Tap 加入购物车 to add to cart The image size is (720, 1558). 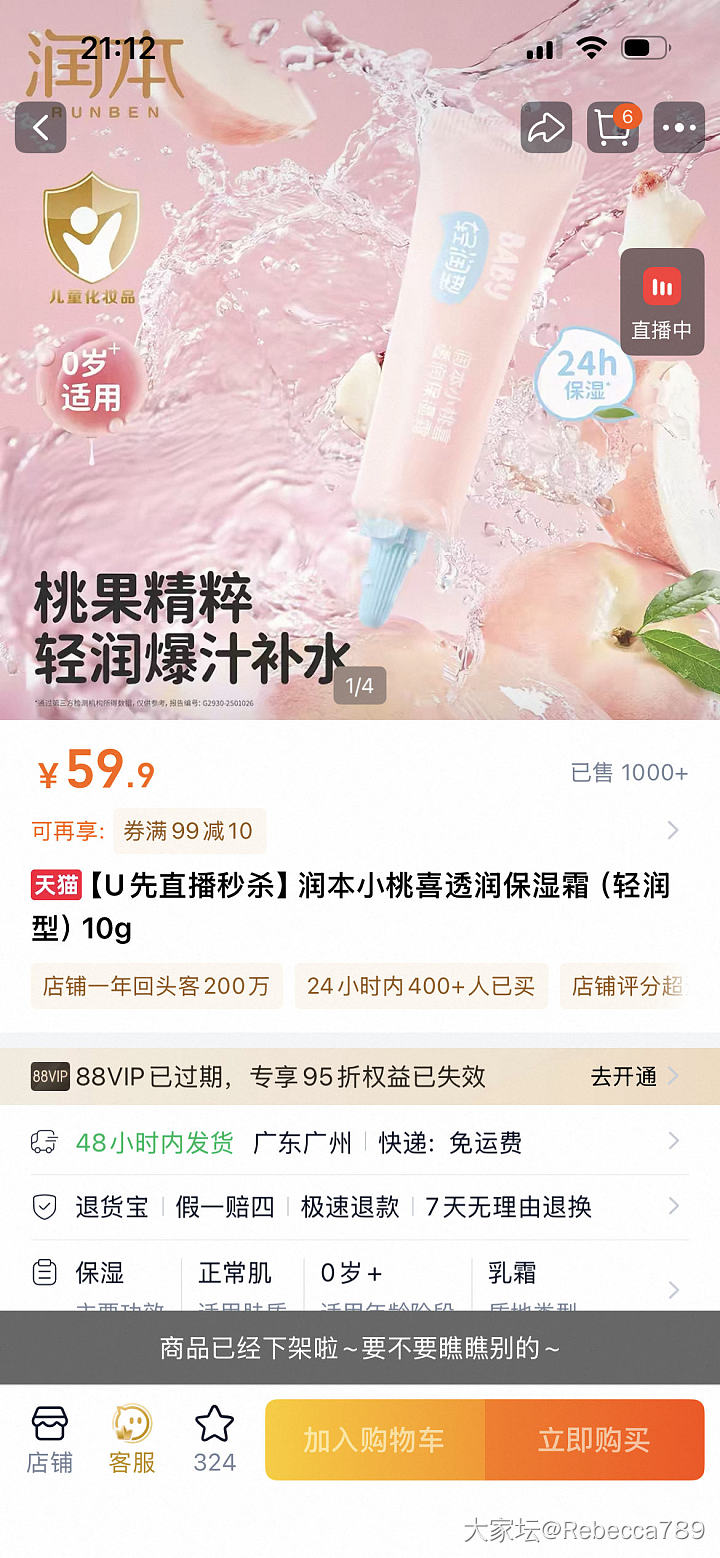point(376,1439)
